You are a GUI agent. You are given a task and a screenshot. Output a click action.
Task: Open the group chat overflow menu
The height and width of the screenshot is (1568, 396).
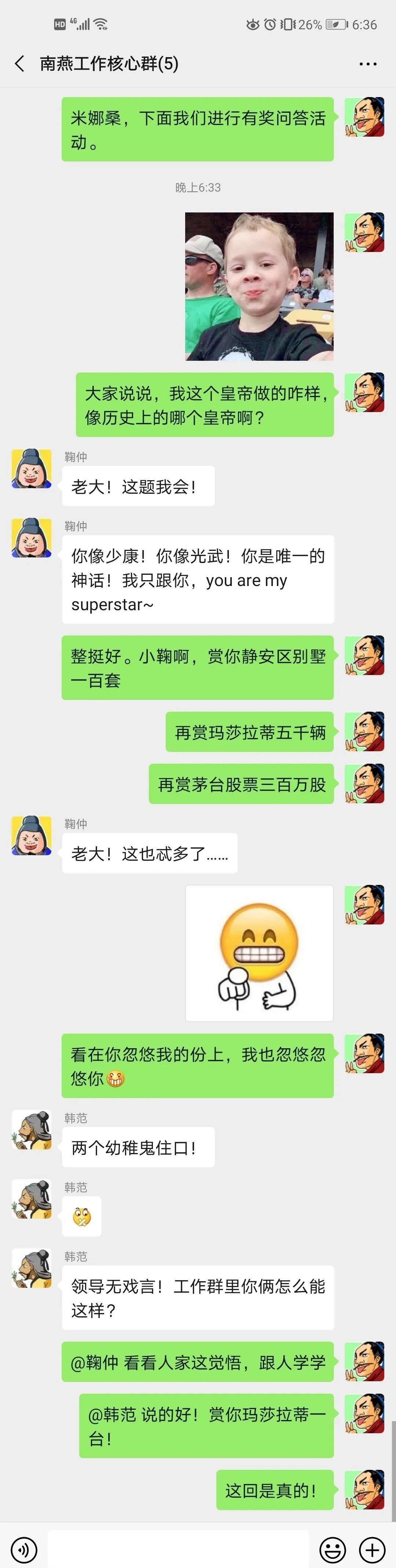(367, 64)
